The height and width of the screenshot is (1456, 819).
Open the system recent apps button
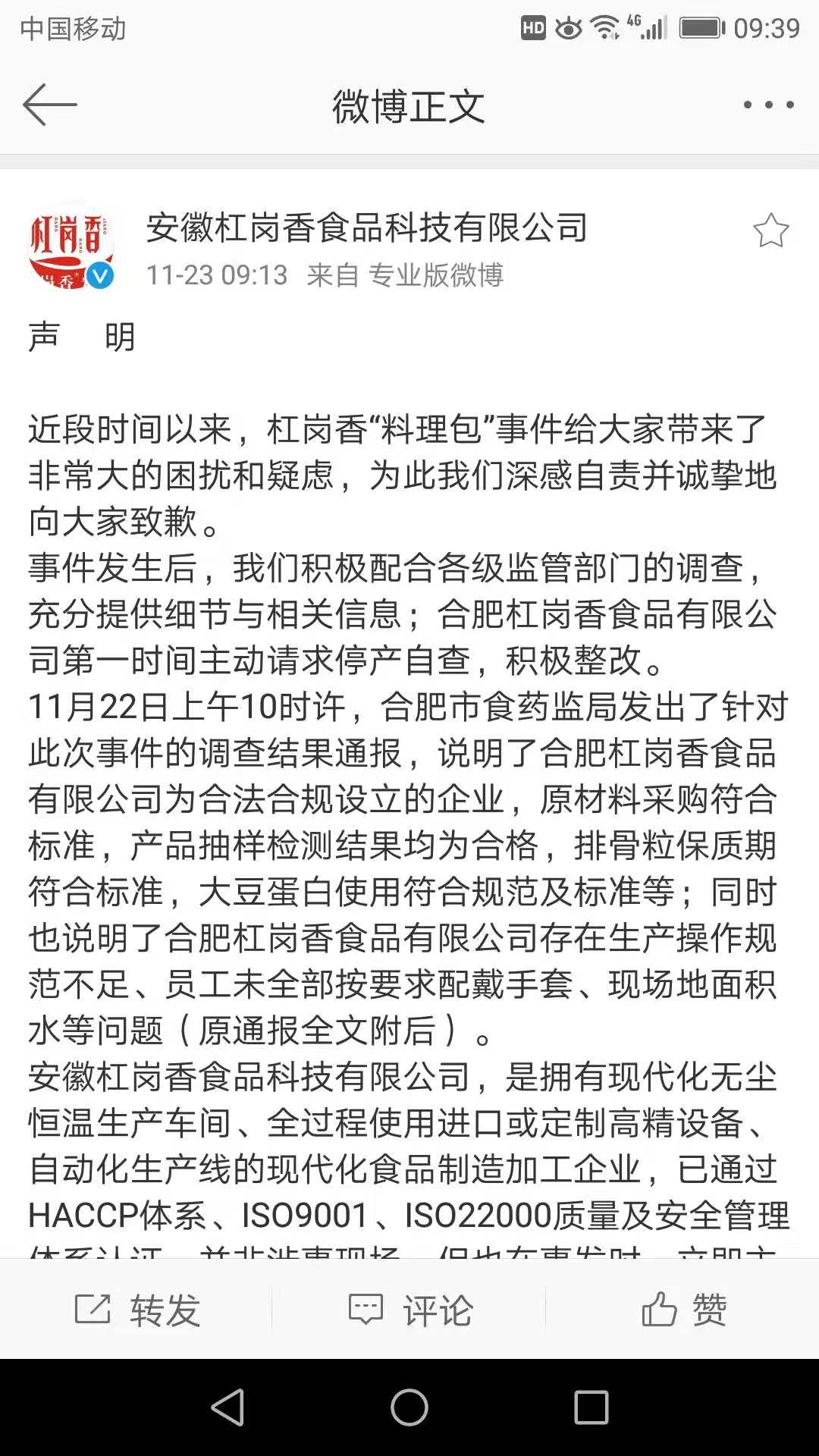[591, 1407]
